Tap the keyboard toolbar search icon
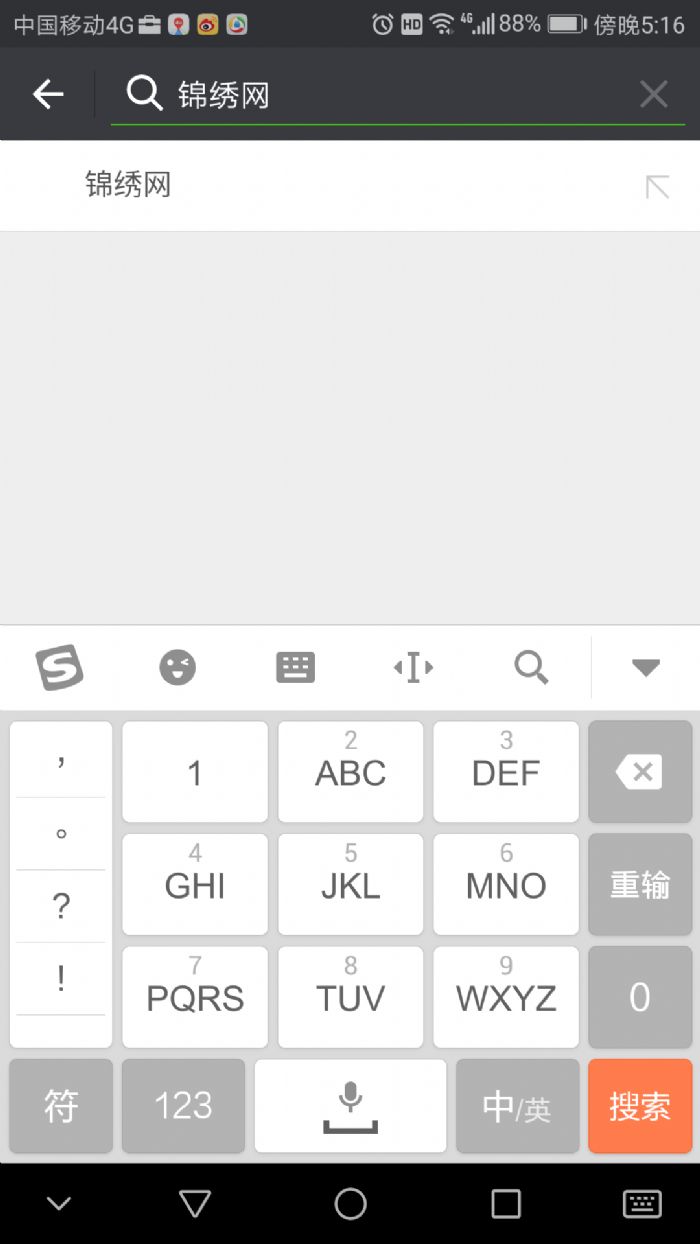 tap(531, 667)
